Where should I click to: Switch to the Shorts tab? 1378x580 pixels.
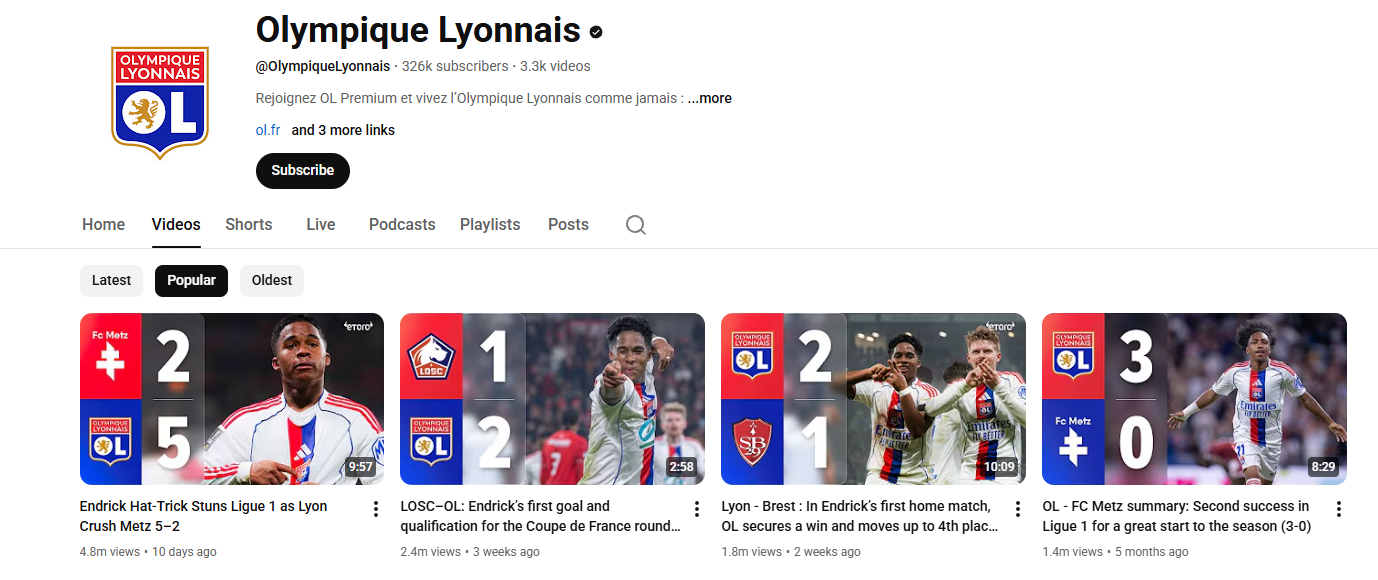248,224
